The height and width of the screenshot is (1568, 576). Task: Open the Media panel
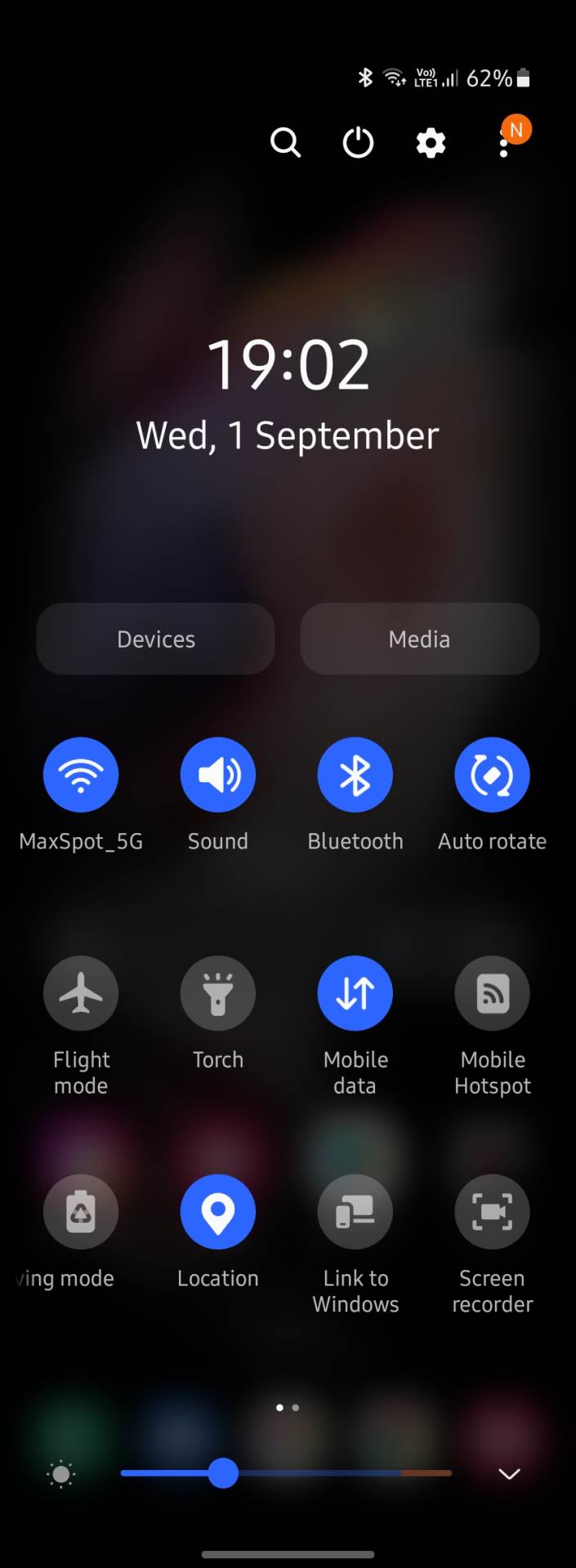(419, 639)
